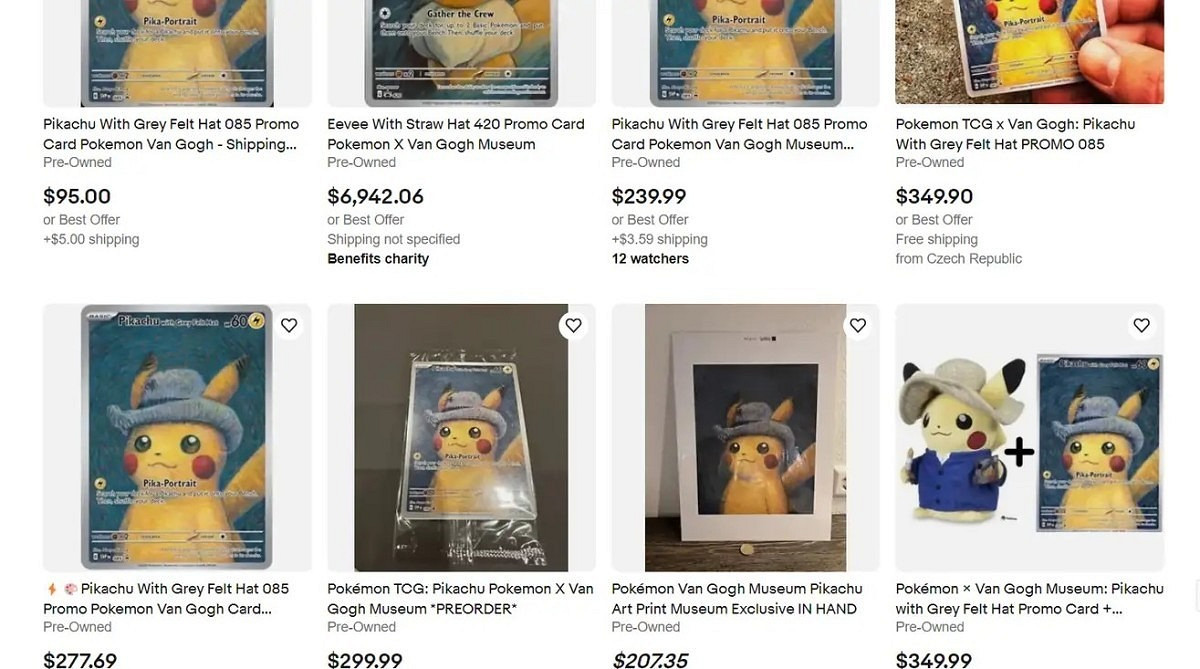Image resolution: width=1200 pixels, height=669 pixels.
Task: Open title Pokémon TCG: Pikachu Pokemon X Van Gogh *PREORDER*
Action: coord(460,598)
